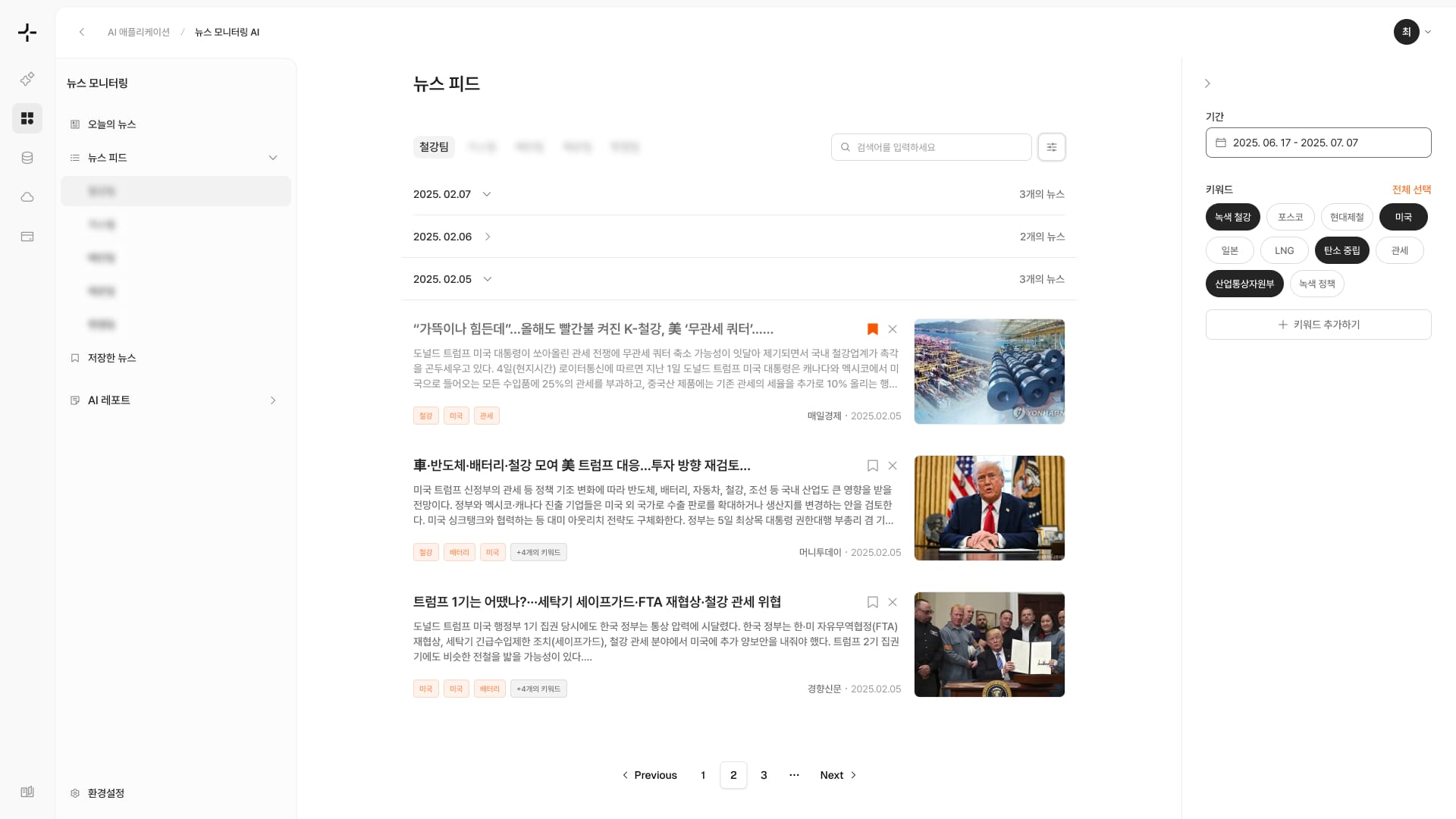Go to the Next page

pyautogui.click(x=838, y=775)
